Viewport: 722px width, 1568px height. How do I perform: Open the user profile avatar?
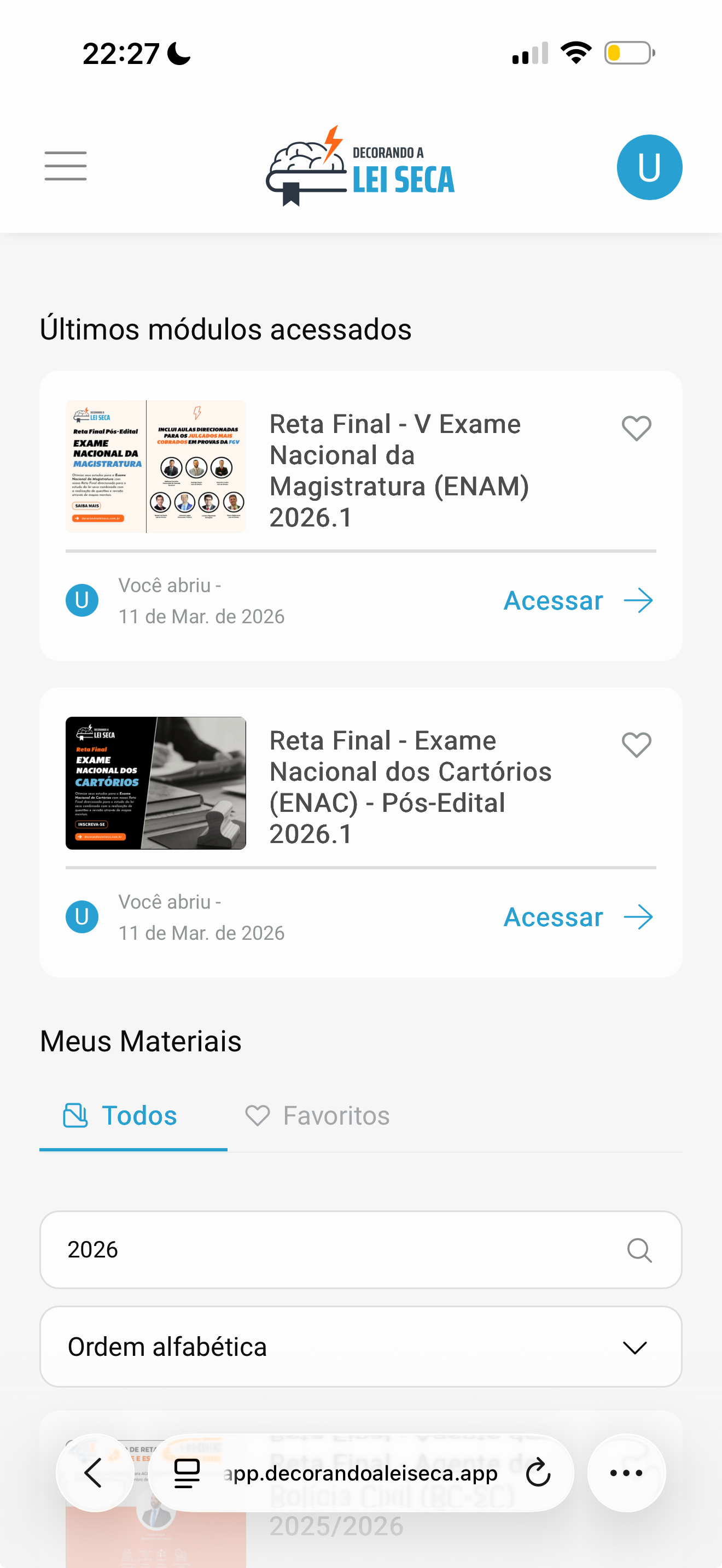tap(649, 166)
